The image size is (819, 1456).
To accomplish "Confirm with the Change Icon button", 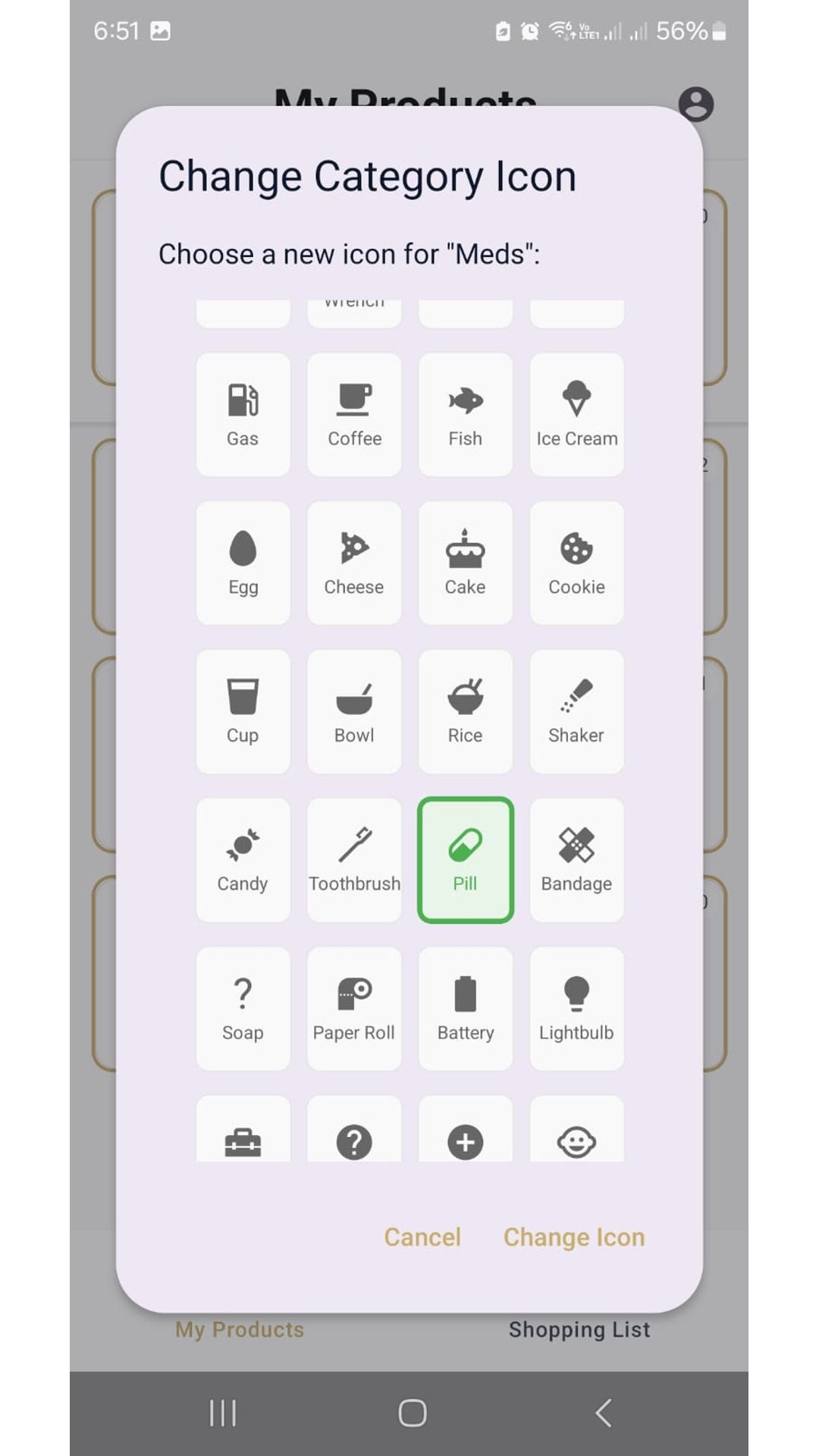I will 573,1236.
